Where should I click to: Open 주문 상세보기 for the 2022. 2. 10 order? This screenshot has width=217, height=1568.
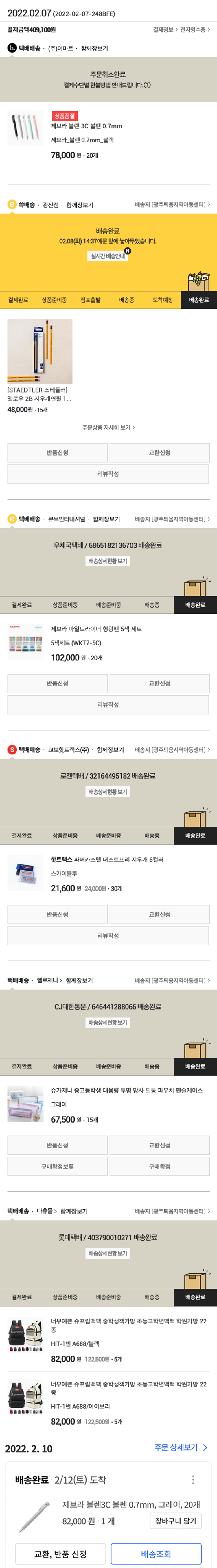[181, 1447]
